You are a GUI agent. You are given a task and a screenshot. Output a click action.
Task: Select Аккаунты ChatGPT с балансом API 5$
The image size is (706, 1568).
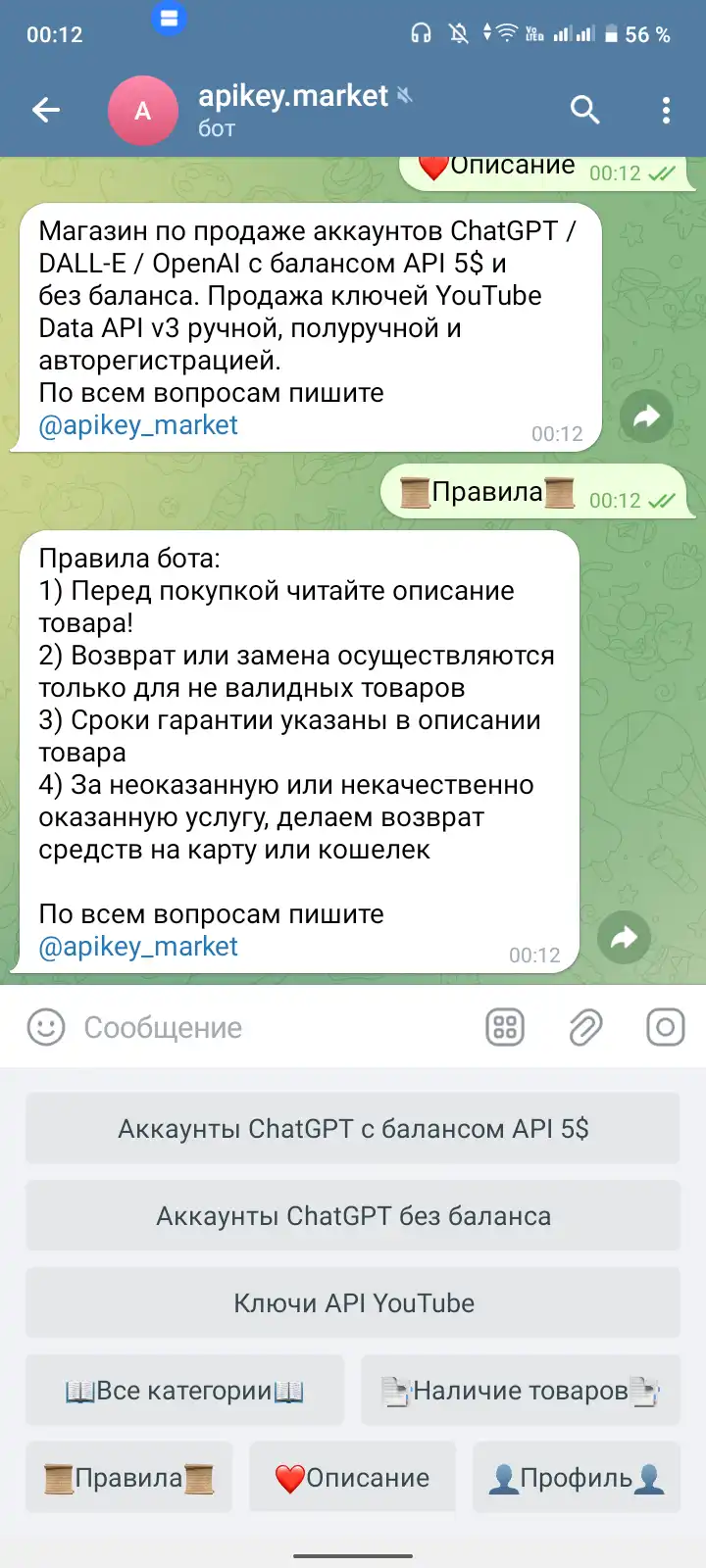click(353, 1129)
